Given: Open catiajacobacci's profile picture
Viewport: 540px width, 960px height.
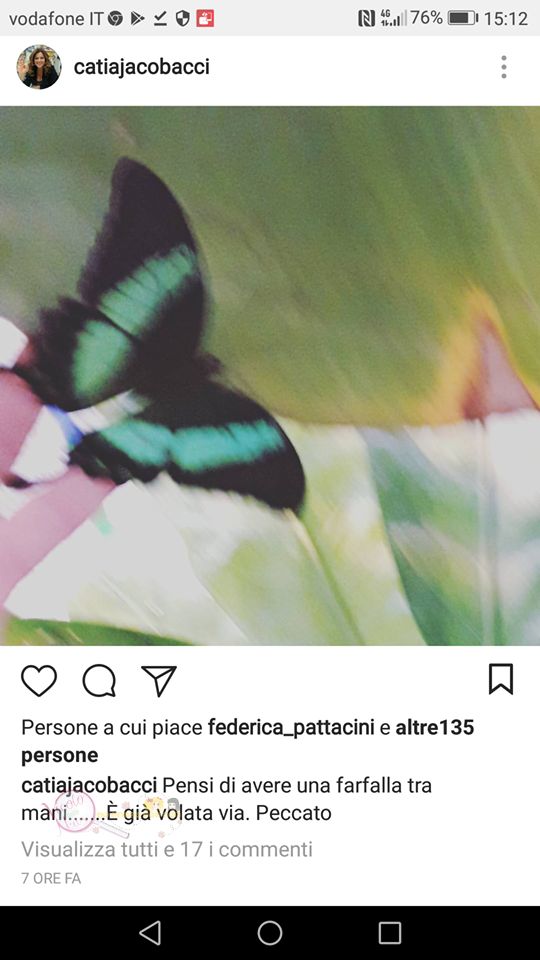Looking at the screenshot, I should pos(39,67).
